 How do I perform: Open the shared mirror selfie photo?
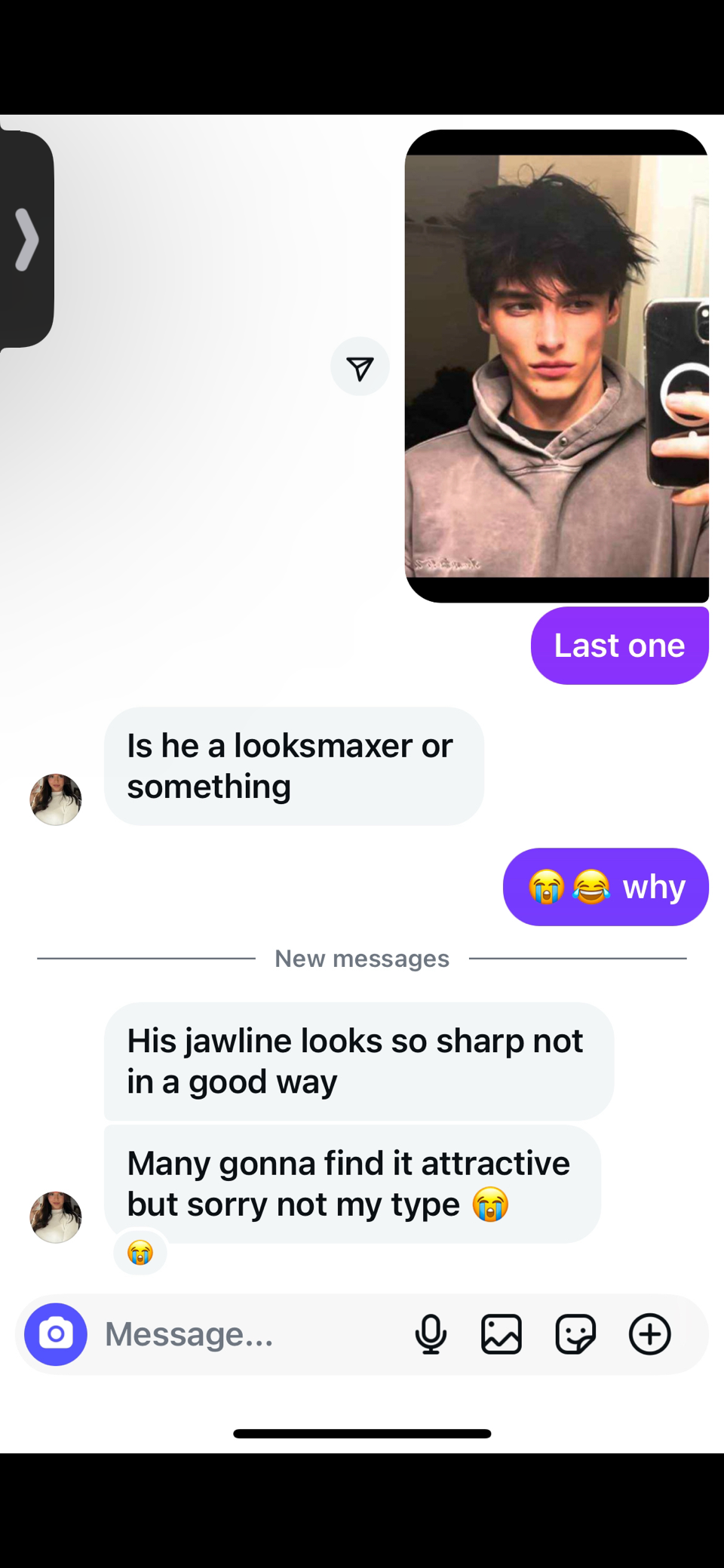click(557, 366)
